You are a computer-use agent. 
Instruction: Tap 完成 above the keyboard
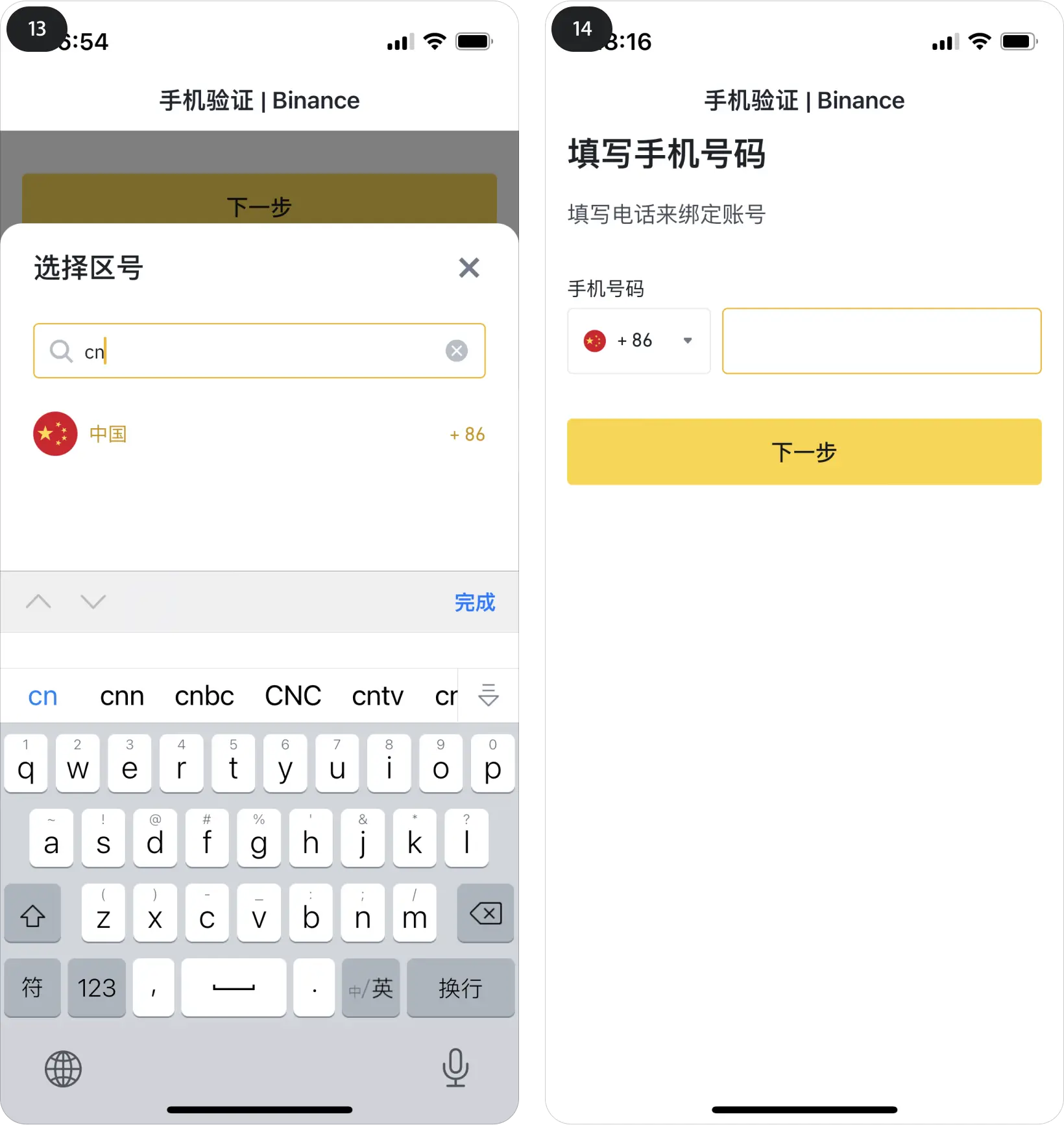click(x=474, y=602)
